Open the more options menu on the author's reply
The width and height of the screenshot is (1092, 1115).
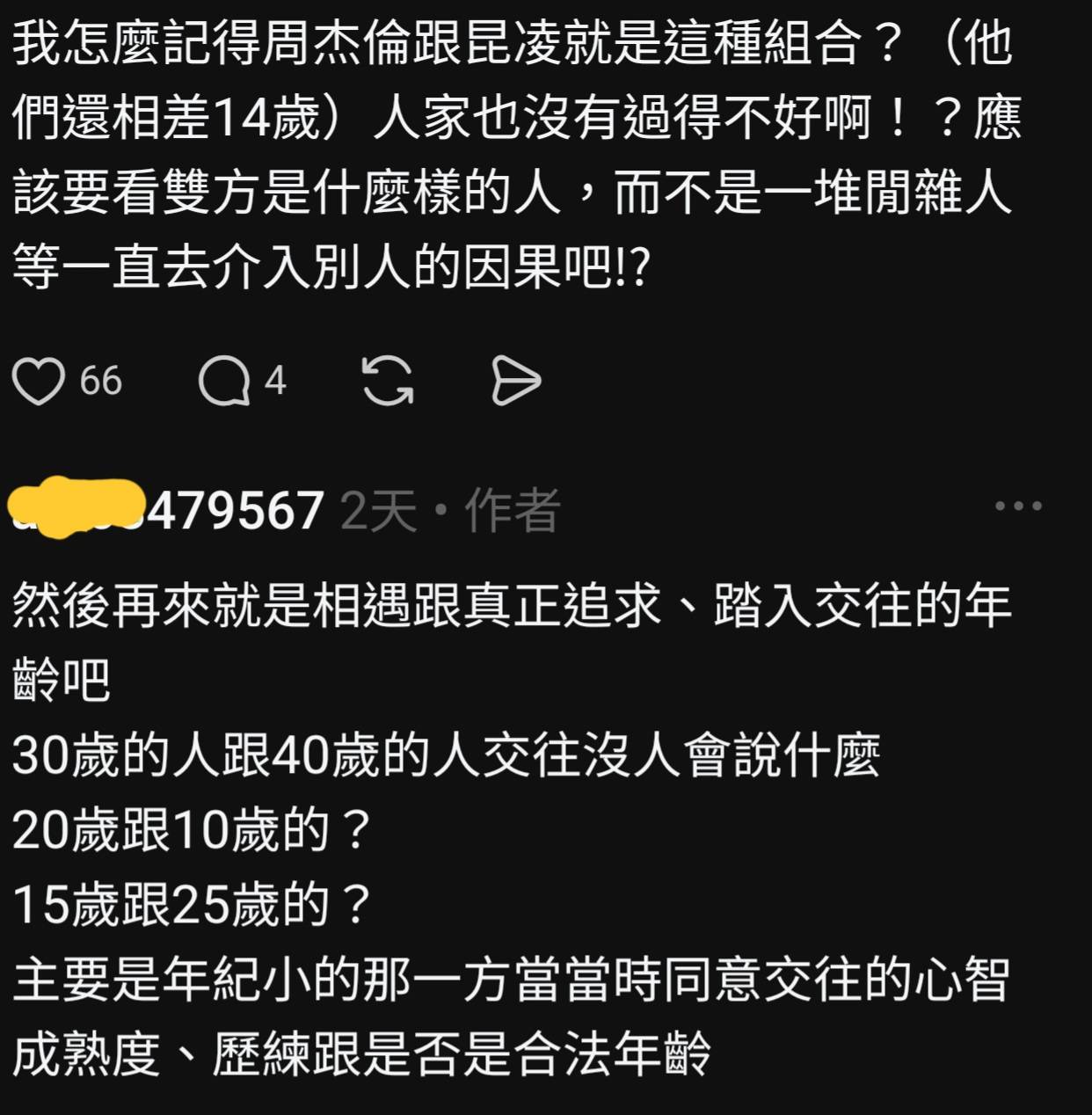click(1018, 506)
